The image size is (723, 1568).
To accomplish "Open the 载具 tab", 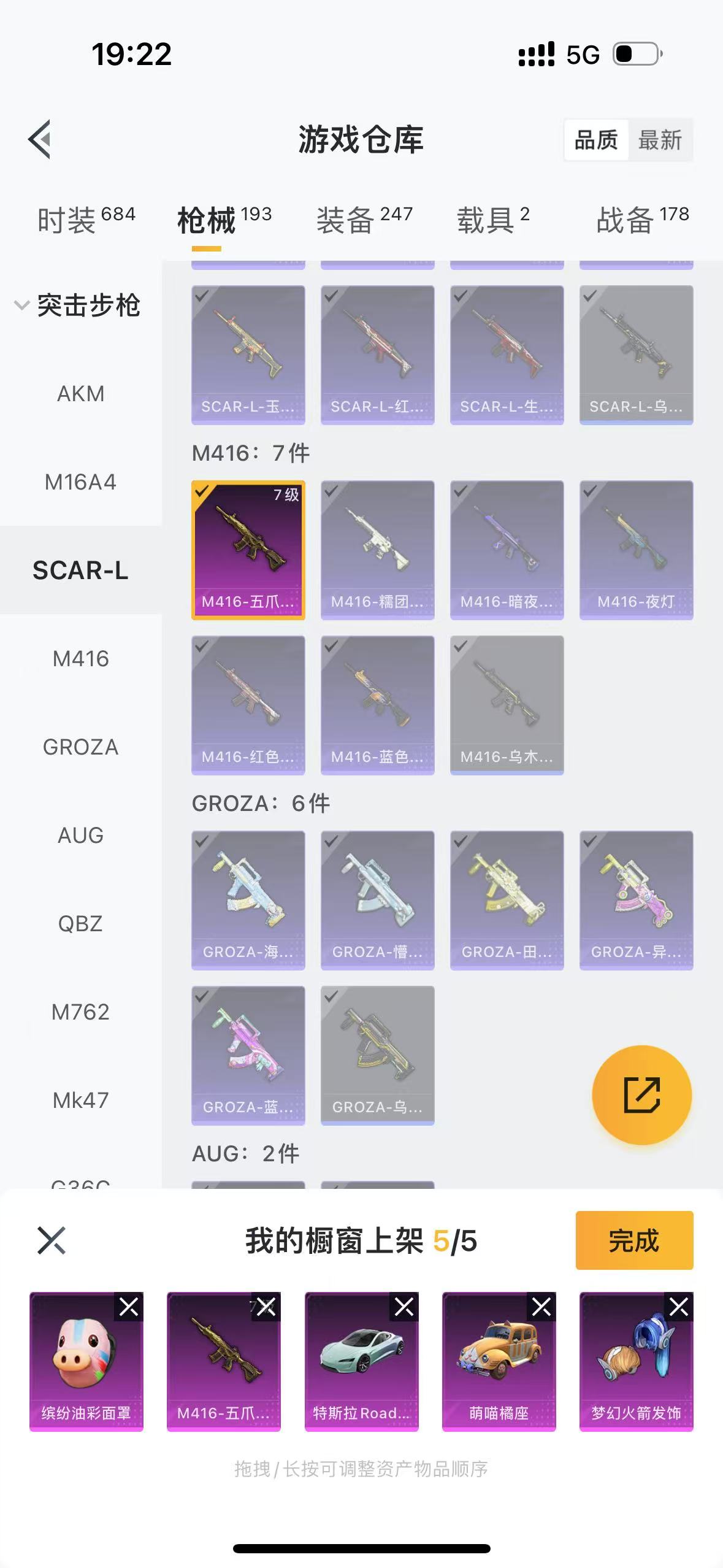I will pos(492,220).
